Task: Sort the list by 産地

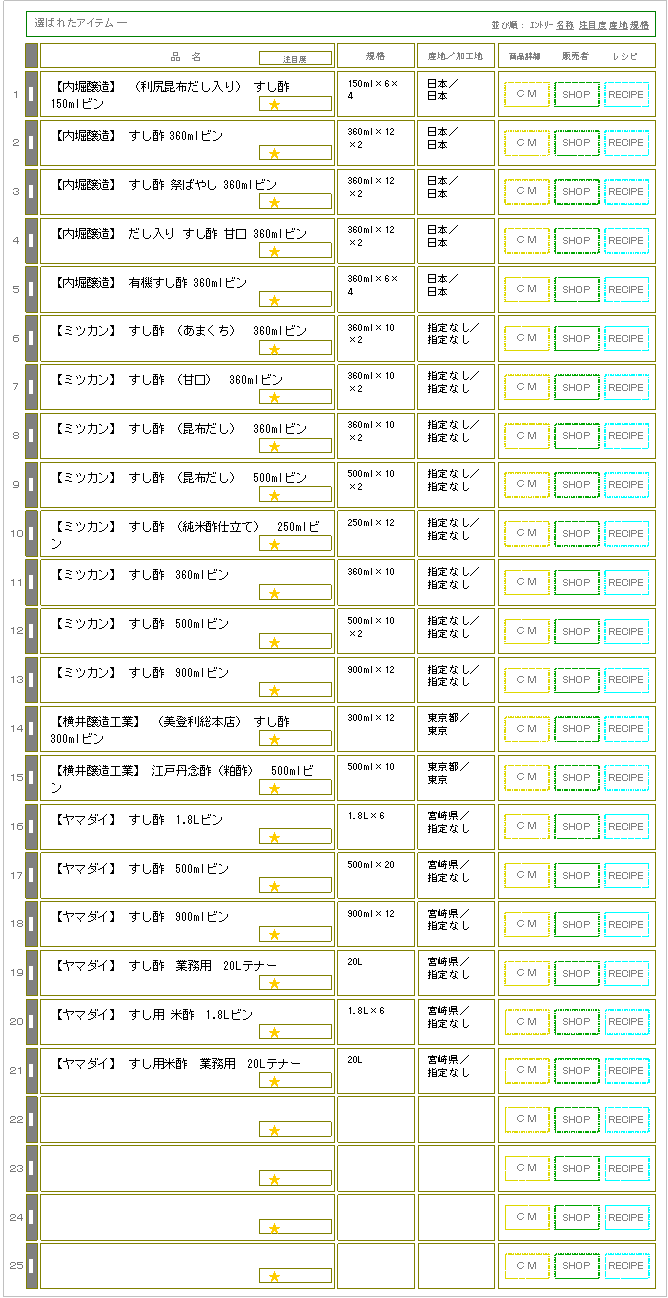Action: [618, 24]
